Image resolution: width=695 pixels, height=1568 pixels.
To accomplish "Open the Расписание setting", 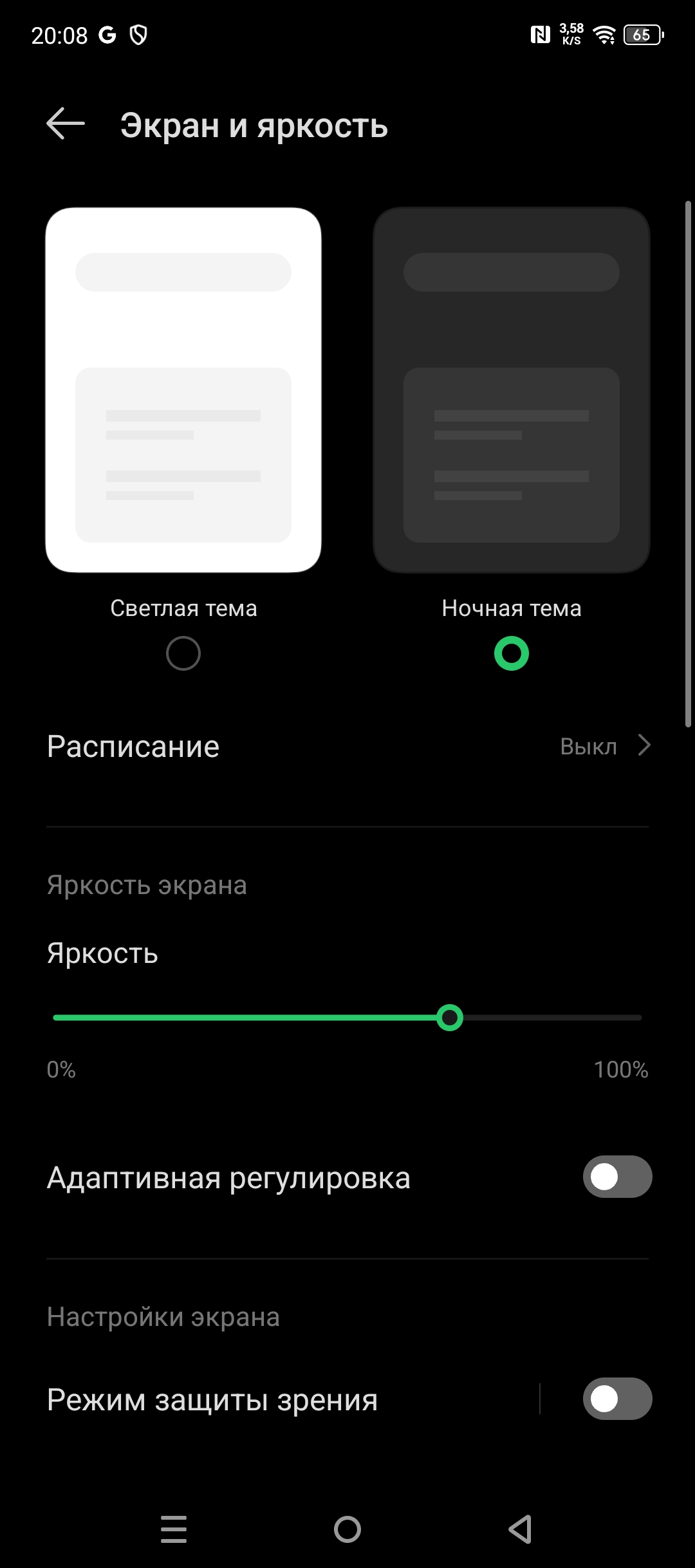I will (347, 747).
